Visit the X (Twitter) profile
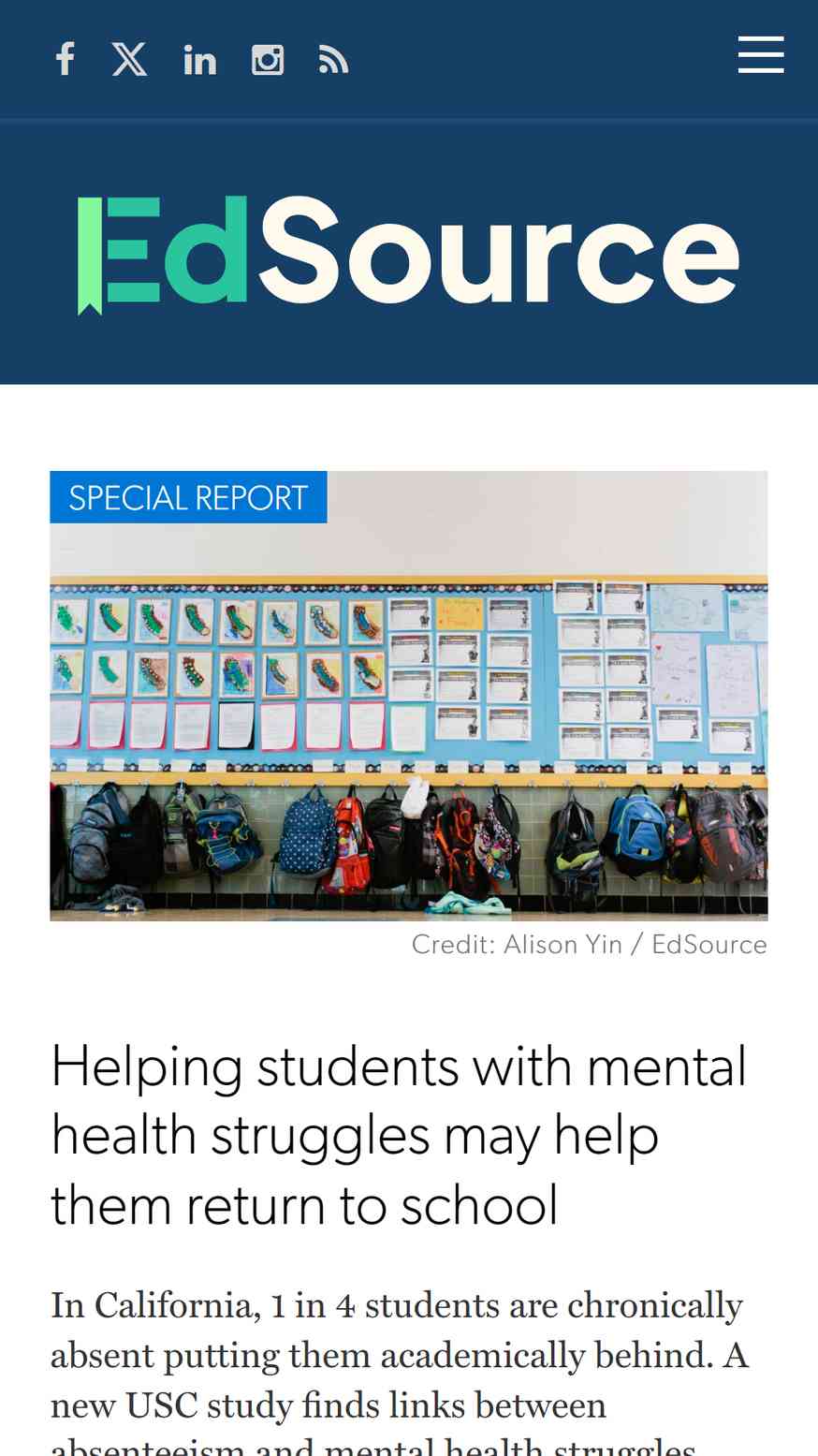The width and height of the screenshot is (818, 1456). pyautogui.click(x=130, y=60)
